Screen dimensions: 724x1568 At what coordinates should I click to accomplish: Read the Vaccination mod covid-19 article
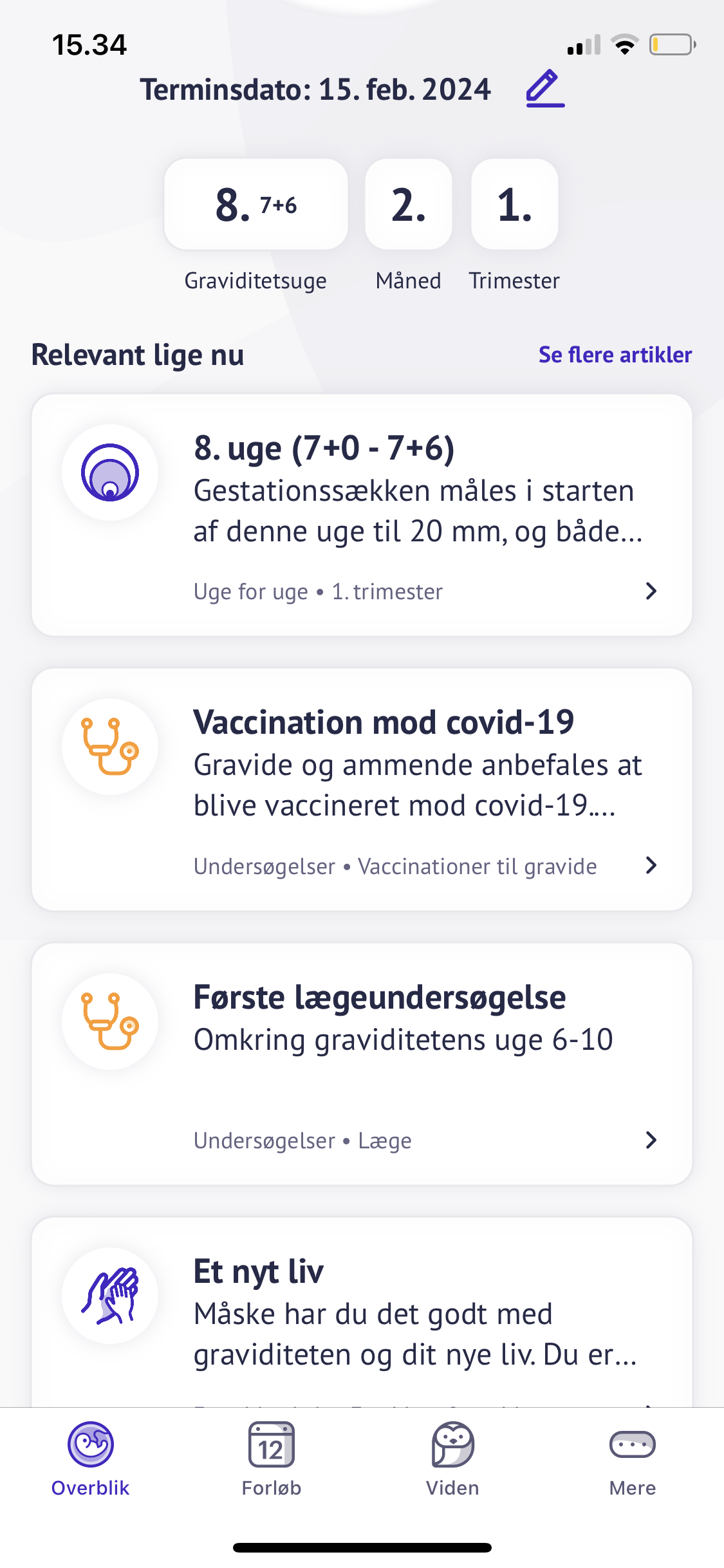click(x=362, y=789)
